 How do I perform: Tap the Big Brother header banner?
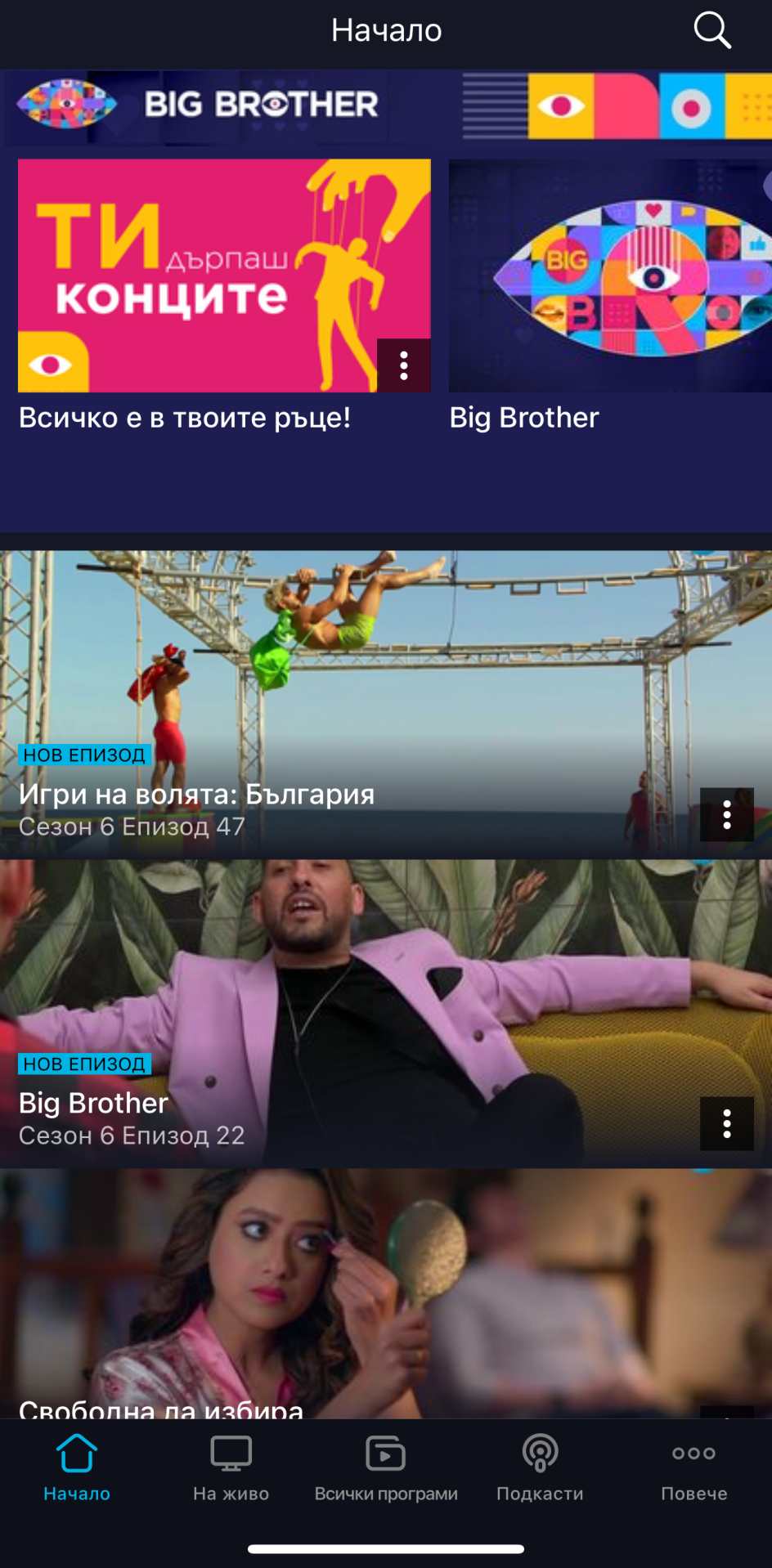tap(386, 106)
